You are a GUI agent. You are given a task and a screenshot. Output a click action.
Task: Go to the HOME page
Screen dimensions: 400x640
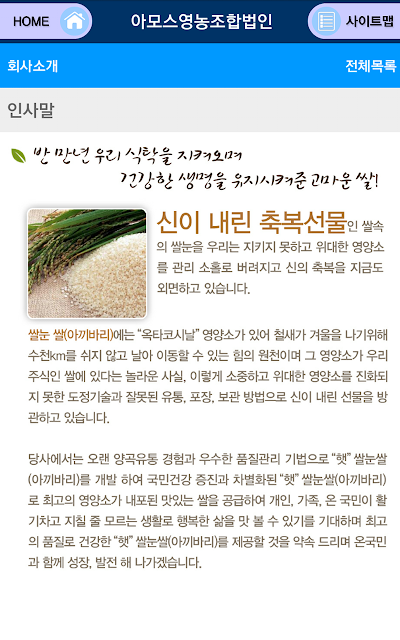(x=46, y=21)
